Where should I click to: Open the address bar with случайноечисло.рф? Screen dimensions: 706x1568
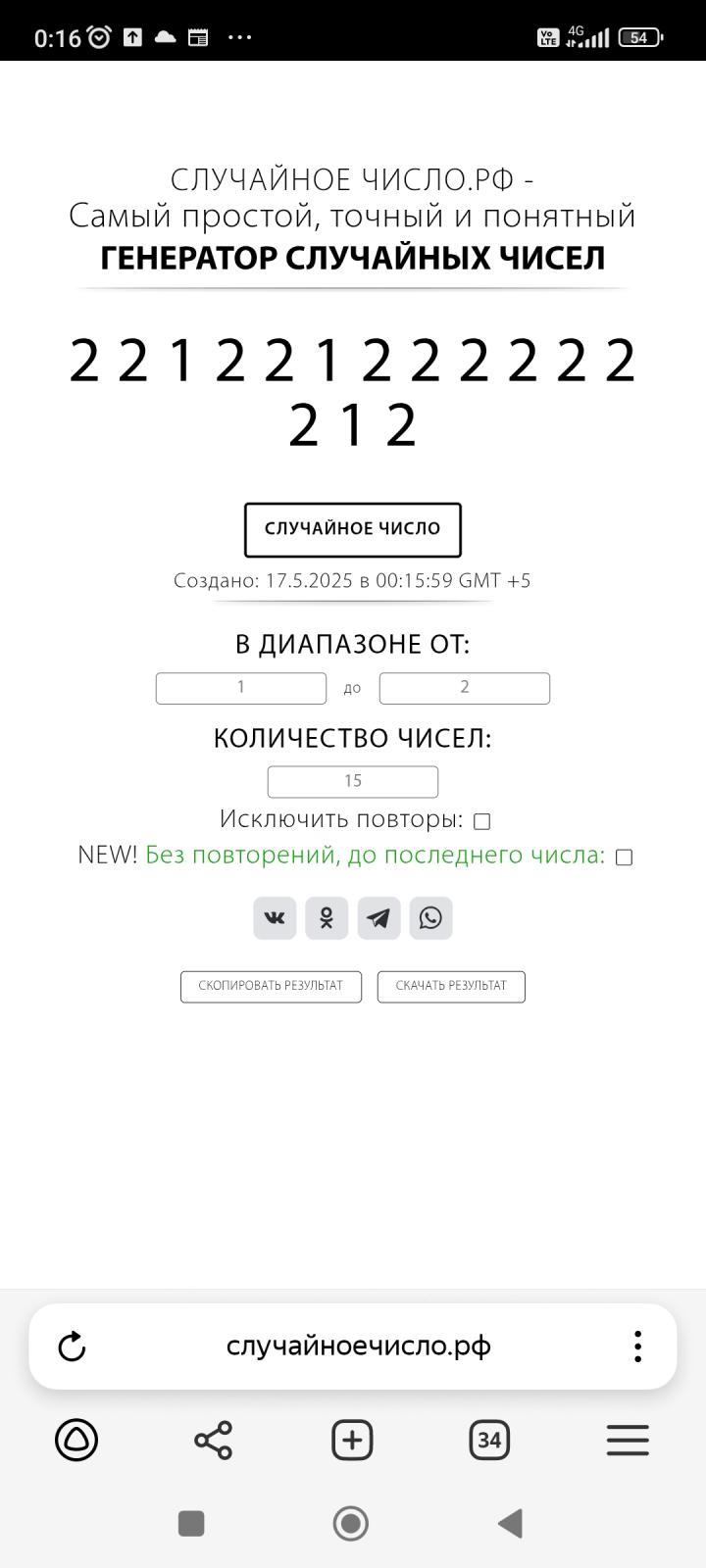point(359,1347)
